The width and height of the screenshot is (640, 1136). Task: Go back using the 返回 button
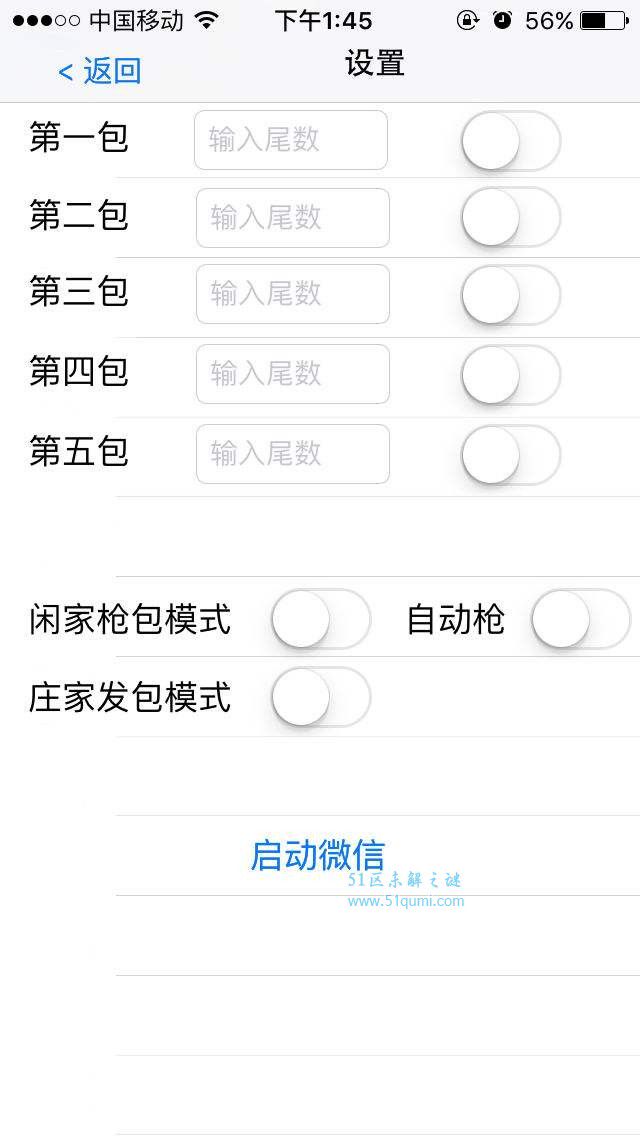(99, 71)
